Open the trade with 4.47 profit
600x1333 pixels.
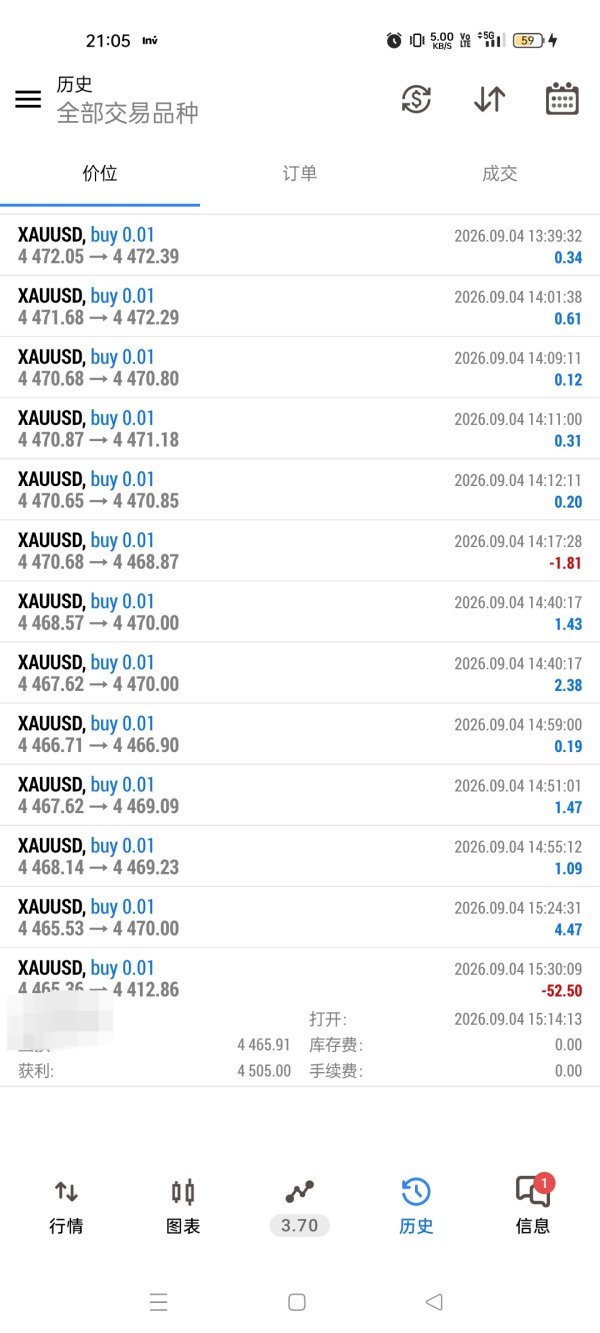(x=300, y=917)
